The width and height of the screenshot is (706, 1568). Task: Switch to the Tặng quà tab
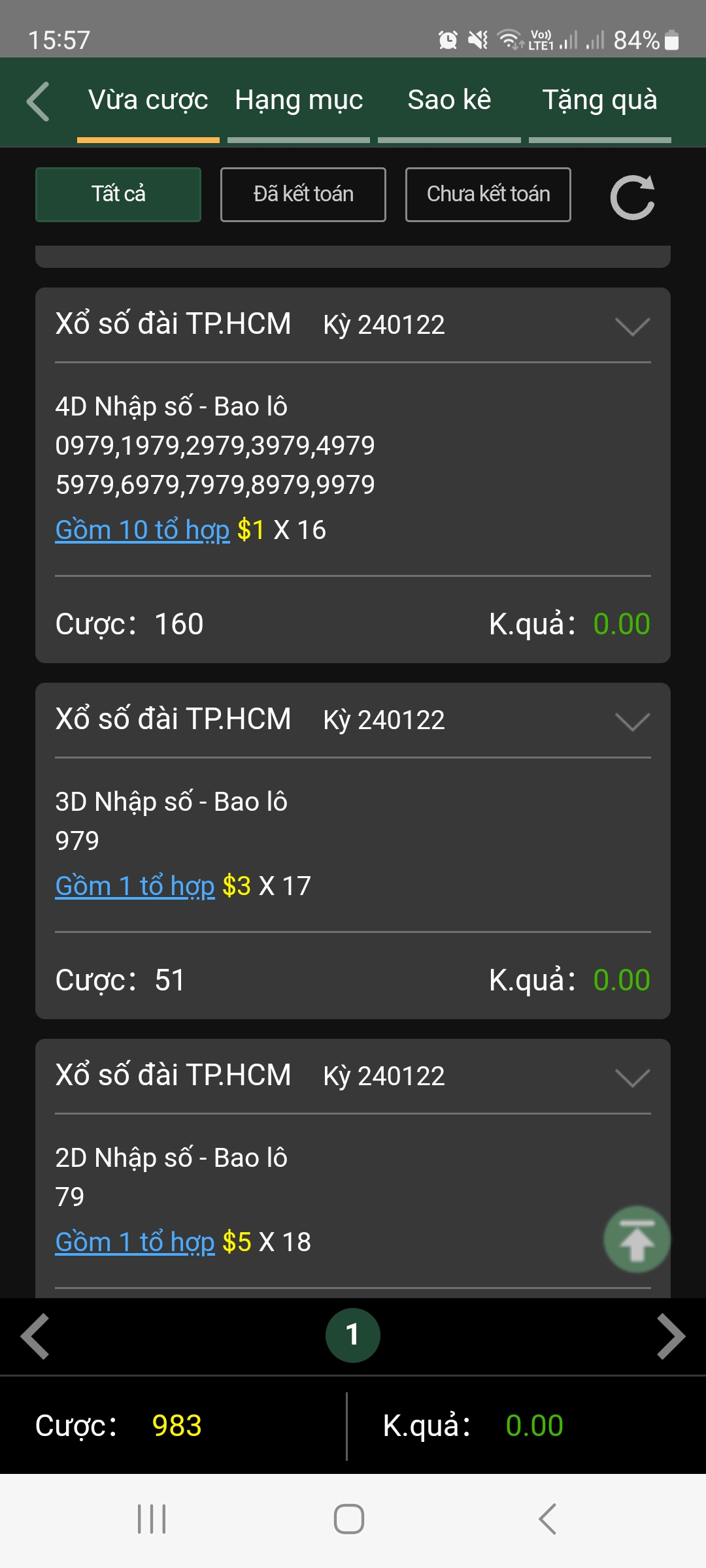click(x=599, y=101)
